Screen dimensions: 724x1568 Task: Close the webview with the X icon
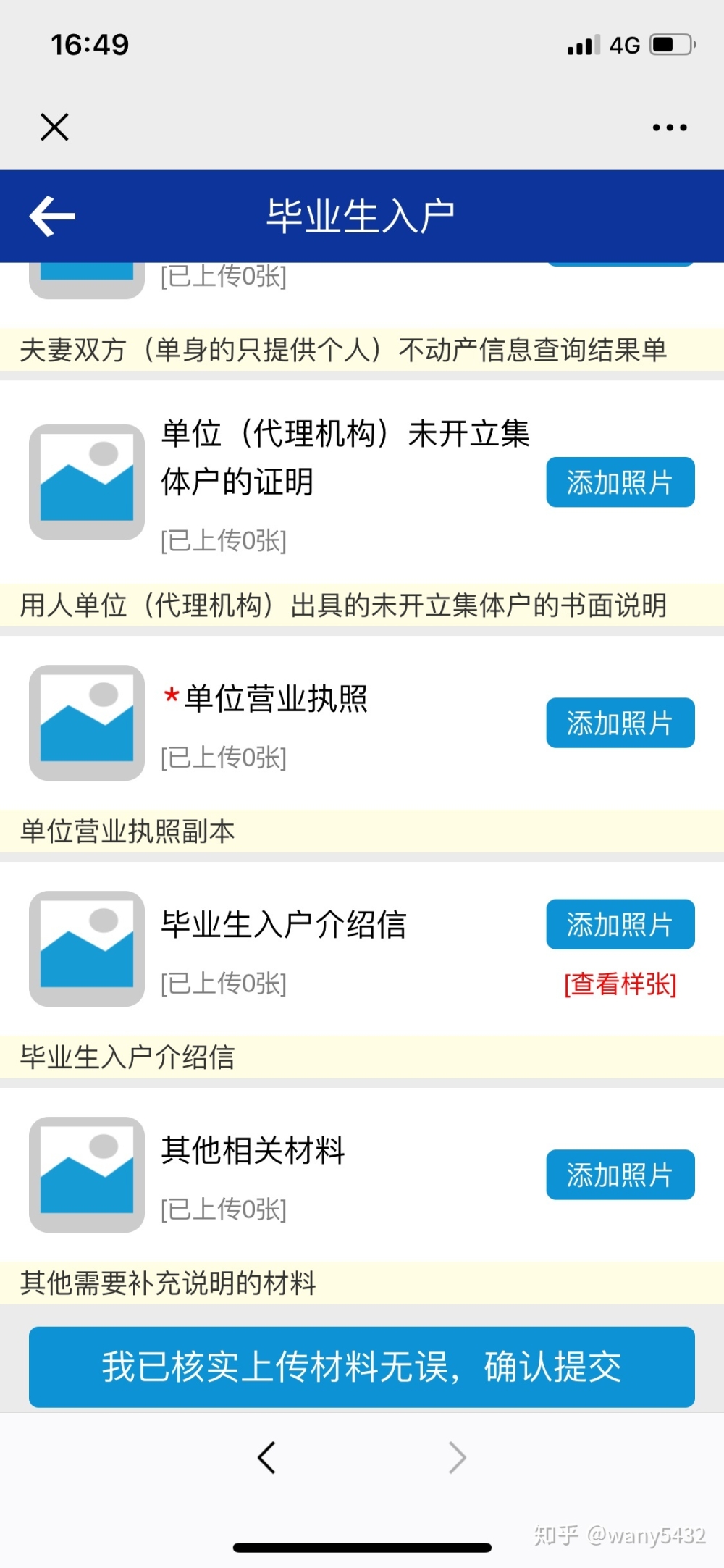point(54,127)
